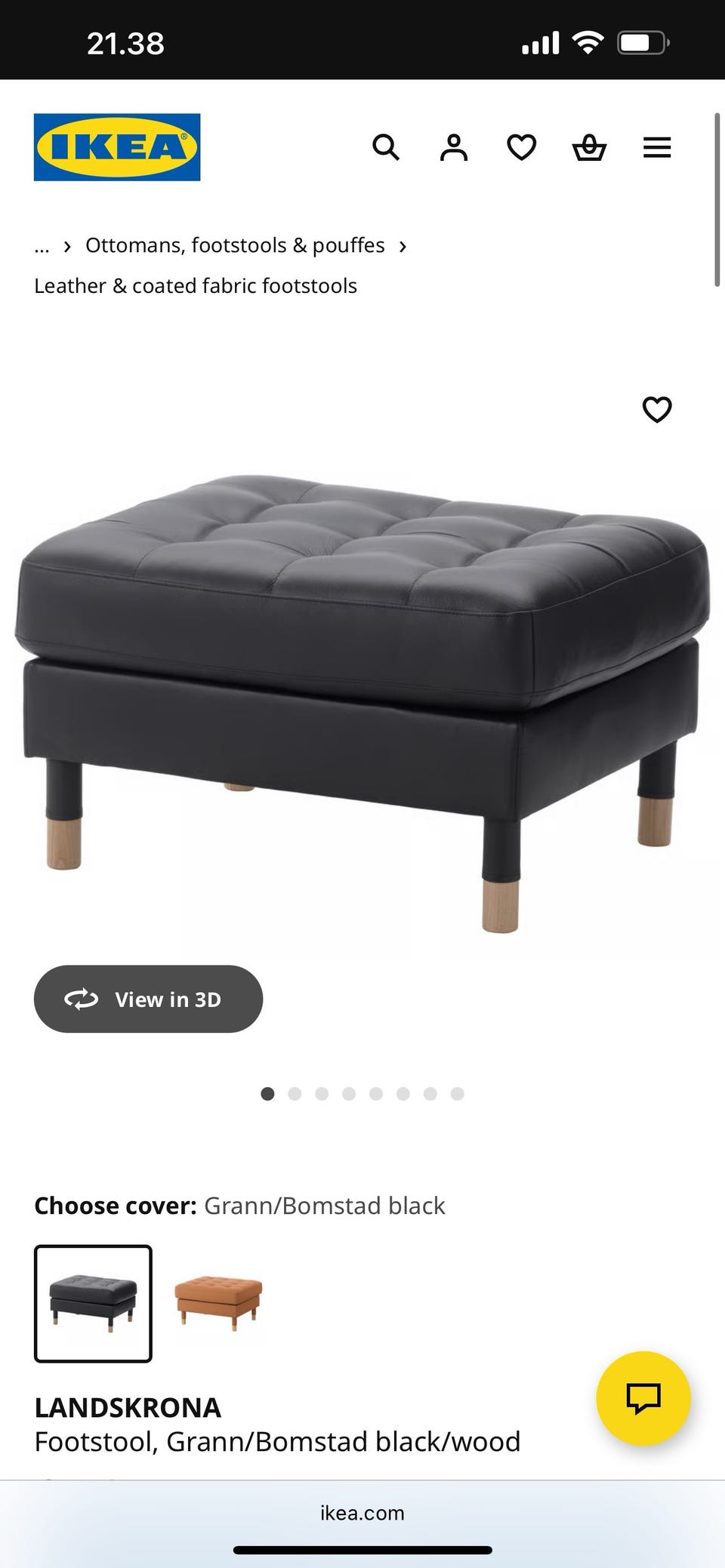
Task: Open the hamburger menu
Action: point(657,147)
